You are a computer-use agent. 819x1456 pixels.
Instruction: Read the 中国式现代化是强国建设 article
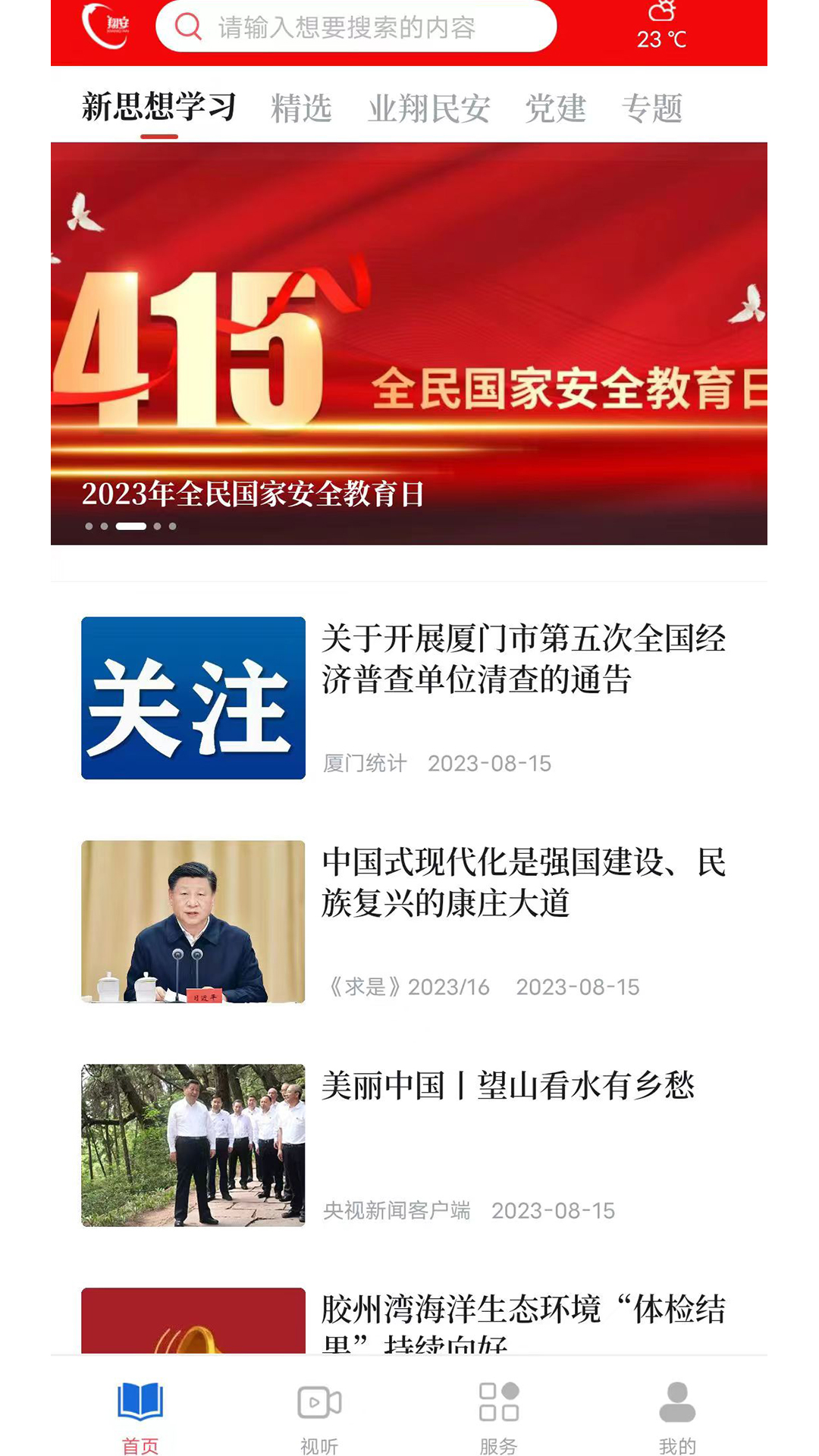click(523, 882)
